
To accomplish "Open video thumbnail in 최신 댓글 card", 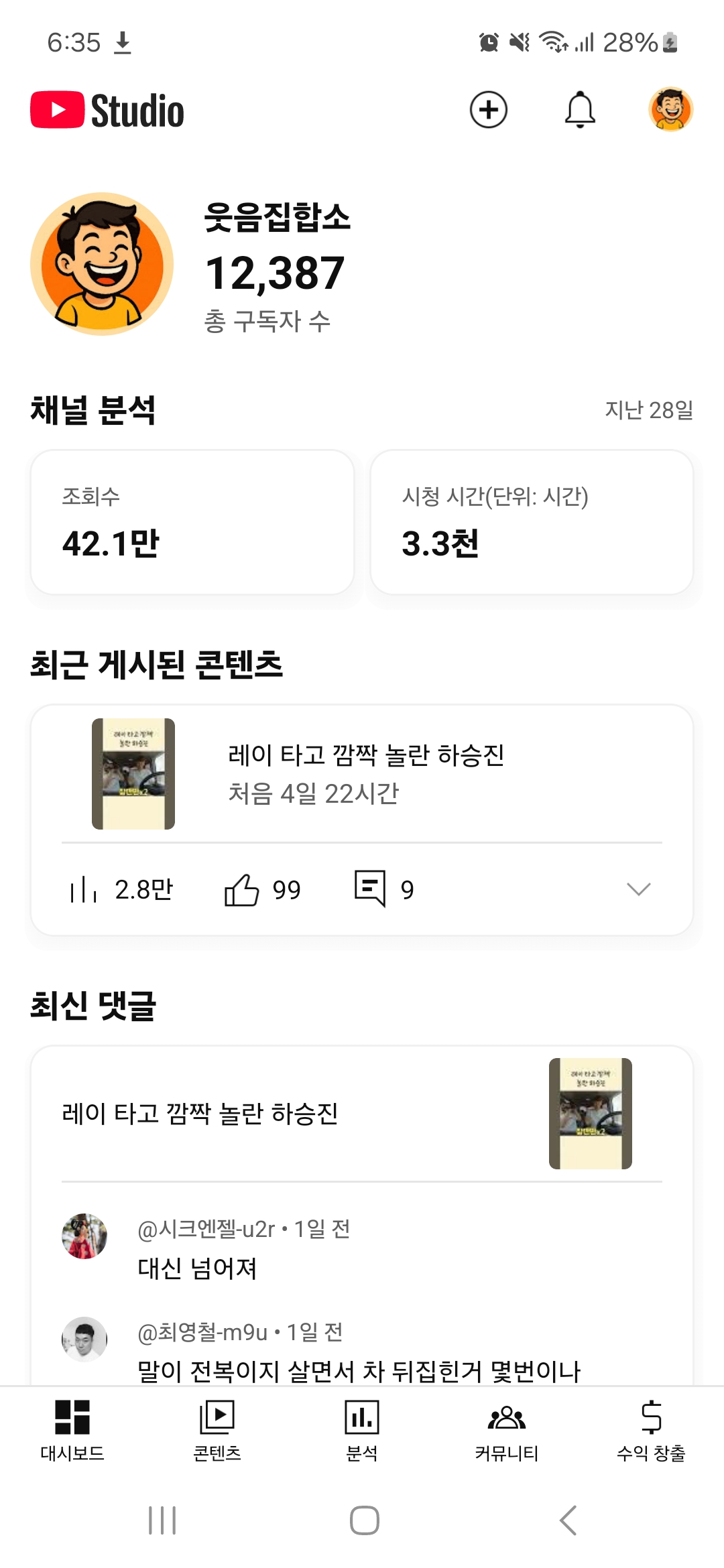I will 590,1114.
